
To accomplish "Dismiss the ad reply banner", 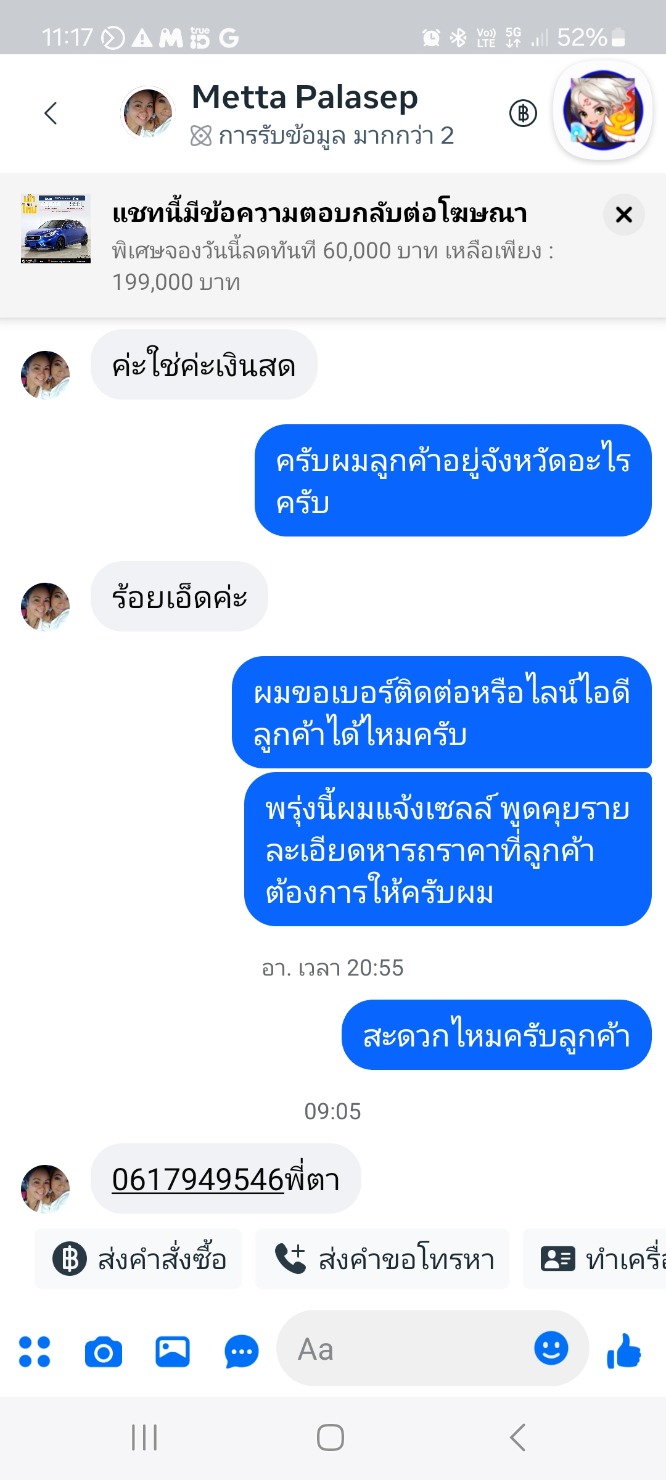I will [624, 214].
